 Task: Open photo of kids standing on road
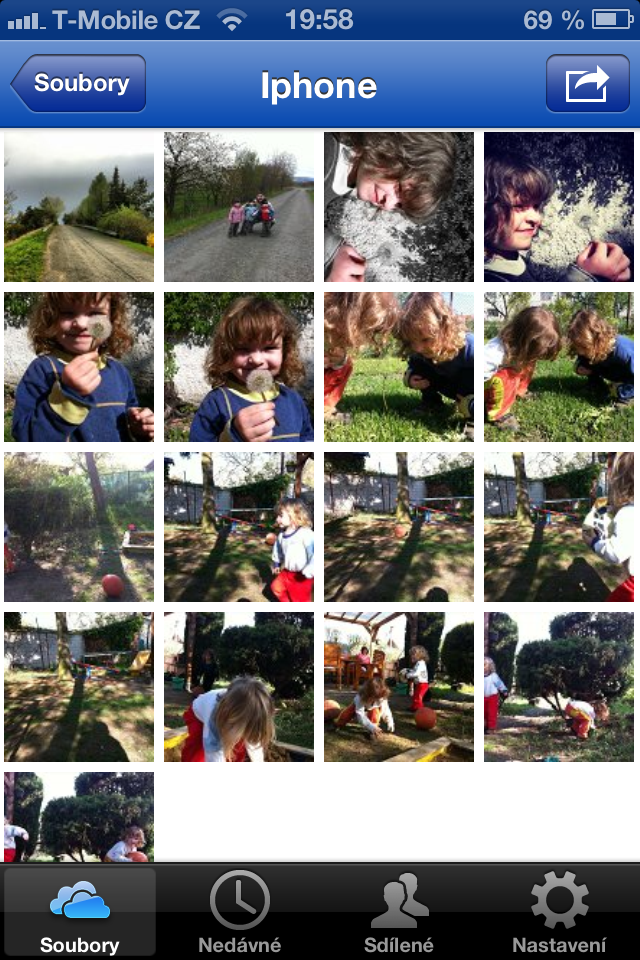tap(239, 207)
